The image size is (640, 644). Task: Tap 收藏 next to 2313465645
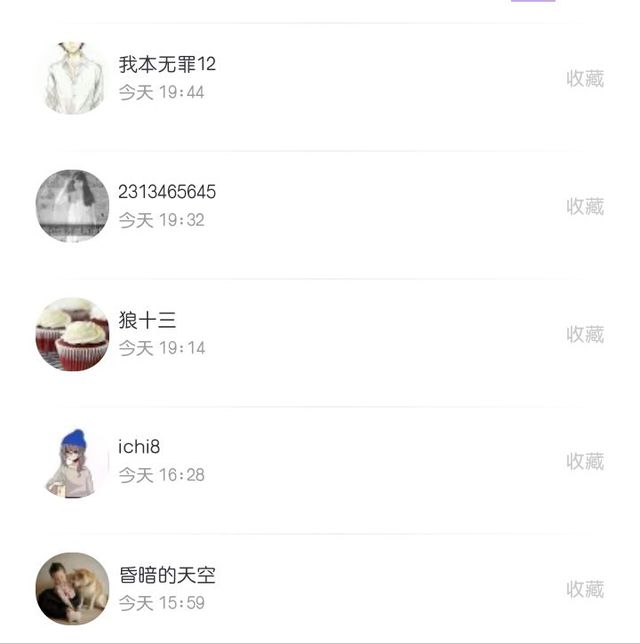click(585, 207)
